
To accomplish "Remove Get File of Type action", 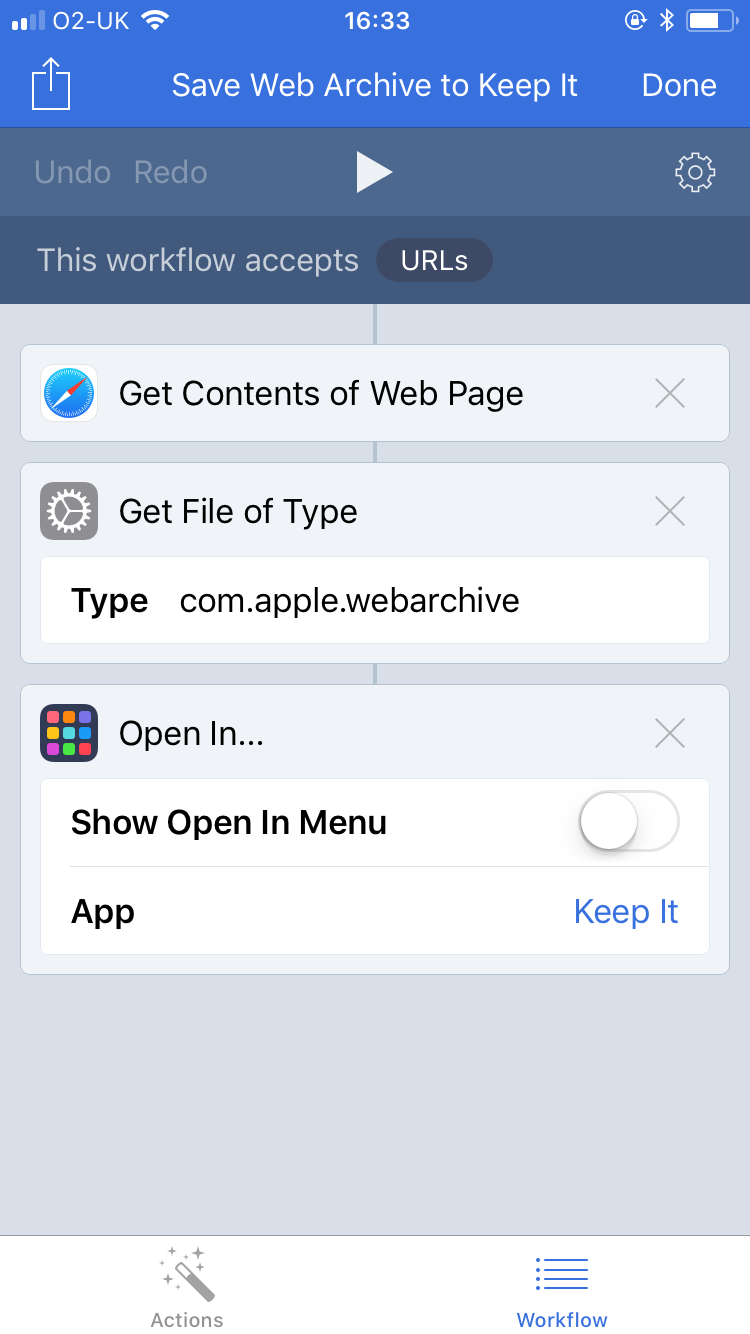I will coord(669,511).
